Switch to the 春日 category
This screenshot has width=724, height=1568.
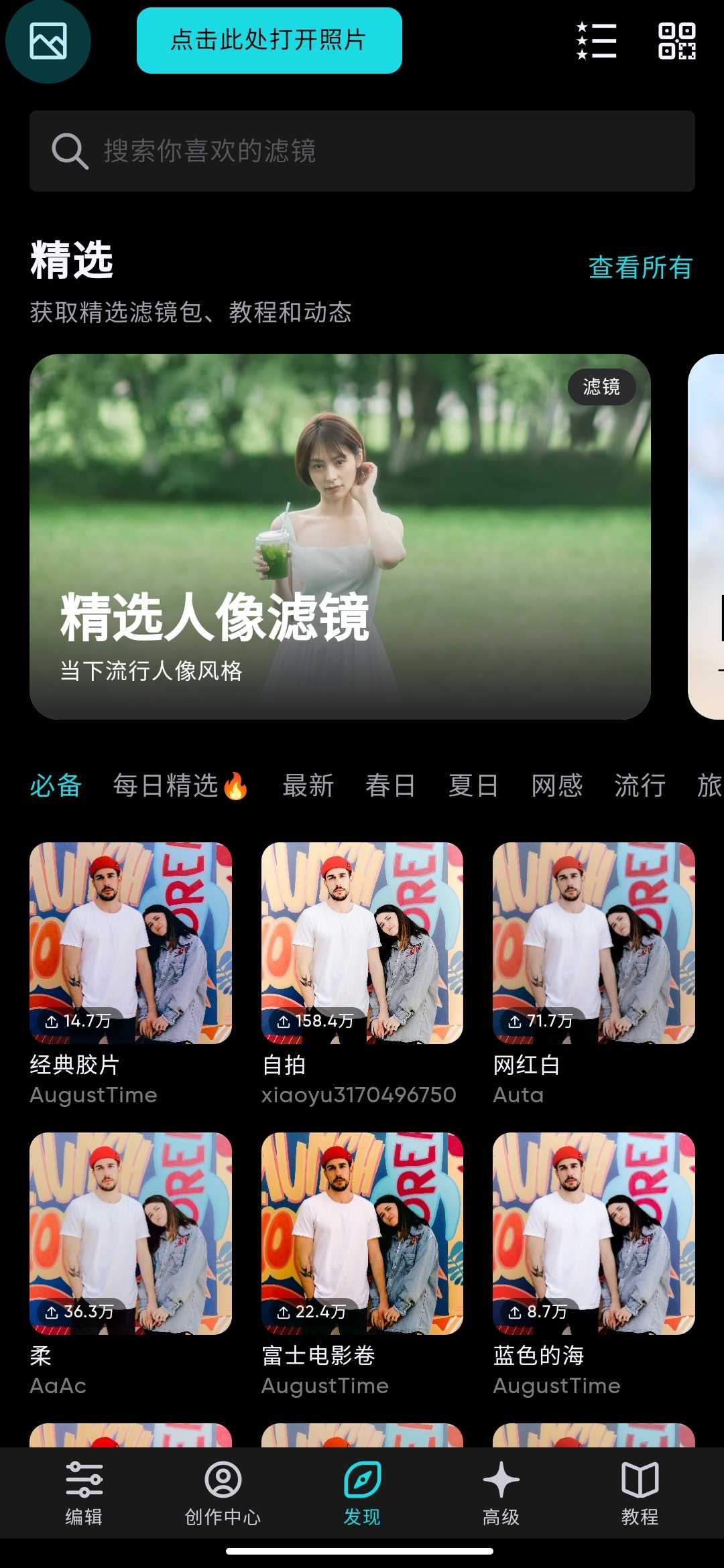click(x=390, y=785)
